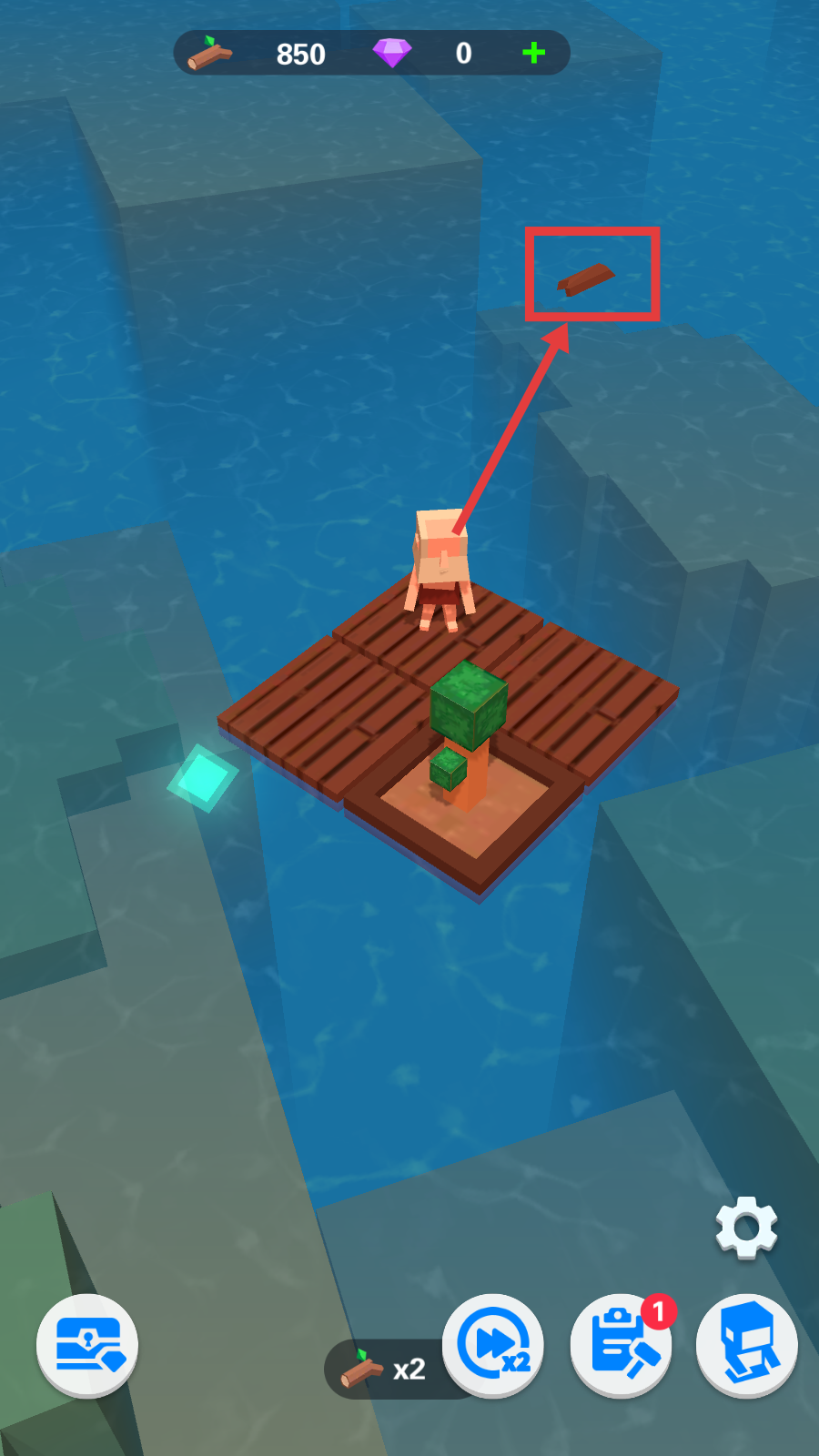Open the settings gear
Screen dimensions: 819x1456
(x=746, y=1228)
